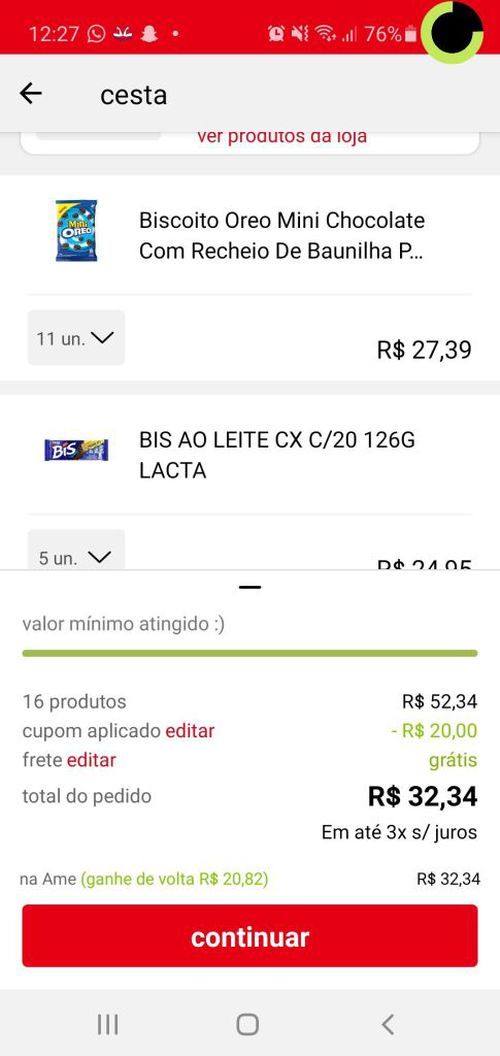Open recent apps from the navigation bar
This screenshot has height=1056, width=500.
pyautogui.click(x=108, y=1024)
